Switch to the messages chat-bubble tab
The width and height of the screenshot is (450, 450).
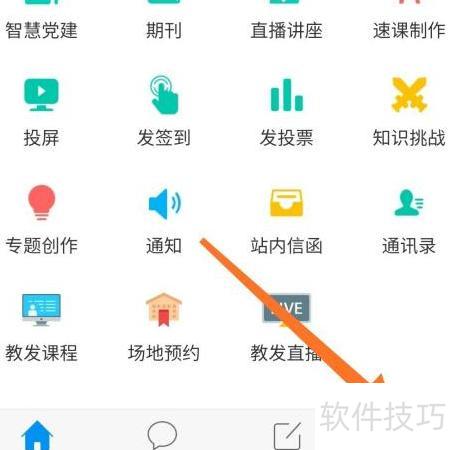(x=162, y=435)
